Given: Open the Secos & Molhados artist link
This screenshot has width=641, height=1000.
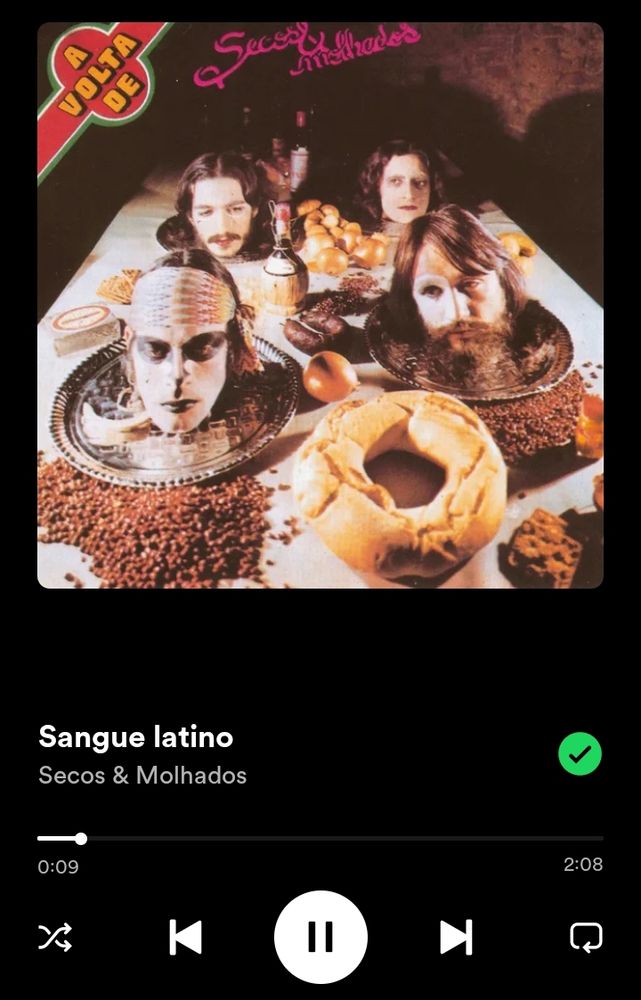Looking at the screenshot, I should pyautogui.click(x=142, y=775).
